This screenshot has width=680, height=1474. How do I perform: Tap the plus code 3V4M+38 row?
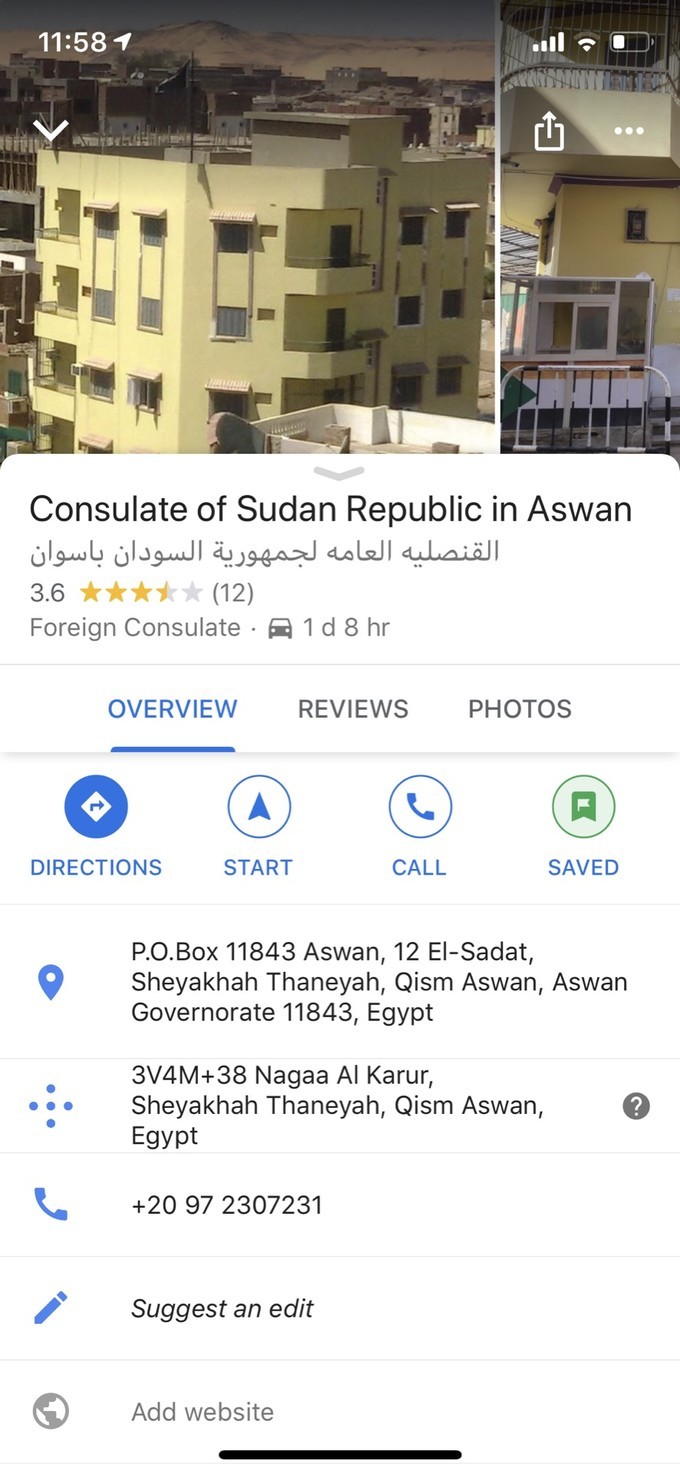[340, 1105]
